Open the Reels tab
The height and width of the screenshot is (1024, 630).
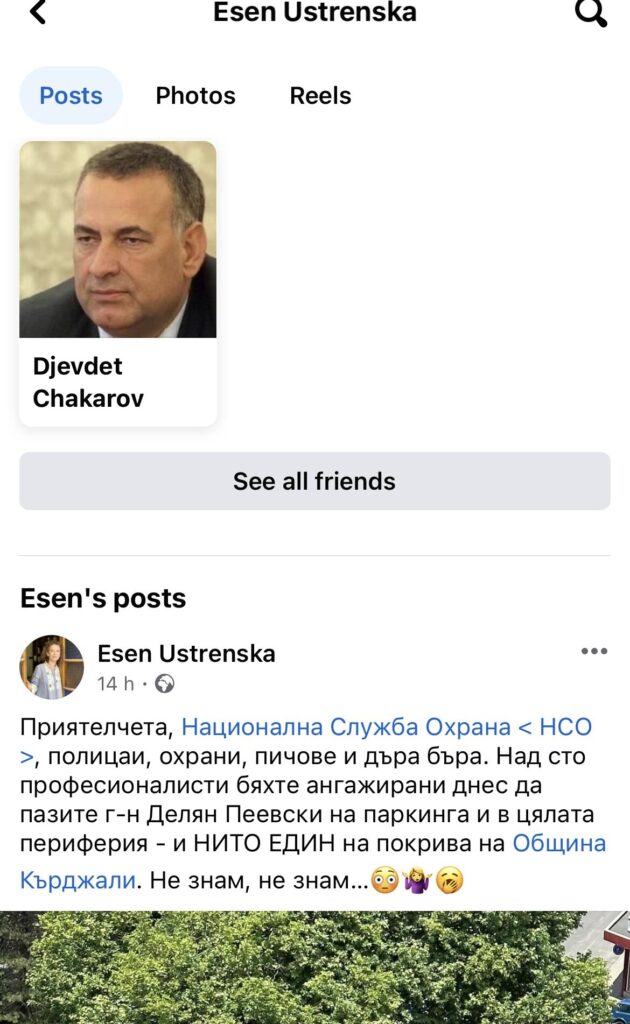tap(320, 96)
